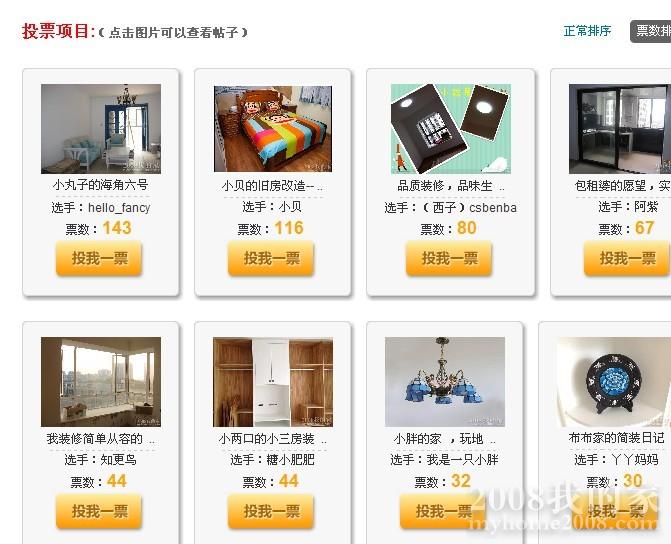This screenshot has width=671, height=544.
Task: Vote for 我是一只小胖
Action: 443,511
